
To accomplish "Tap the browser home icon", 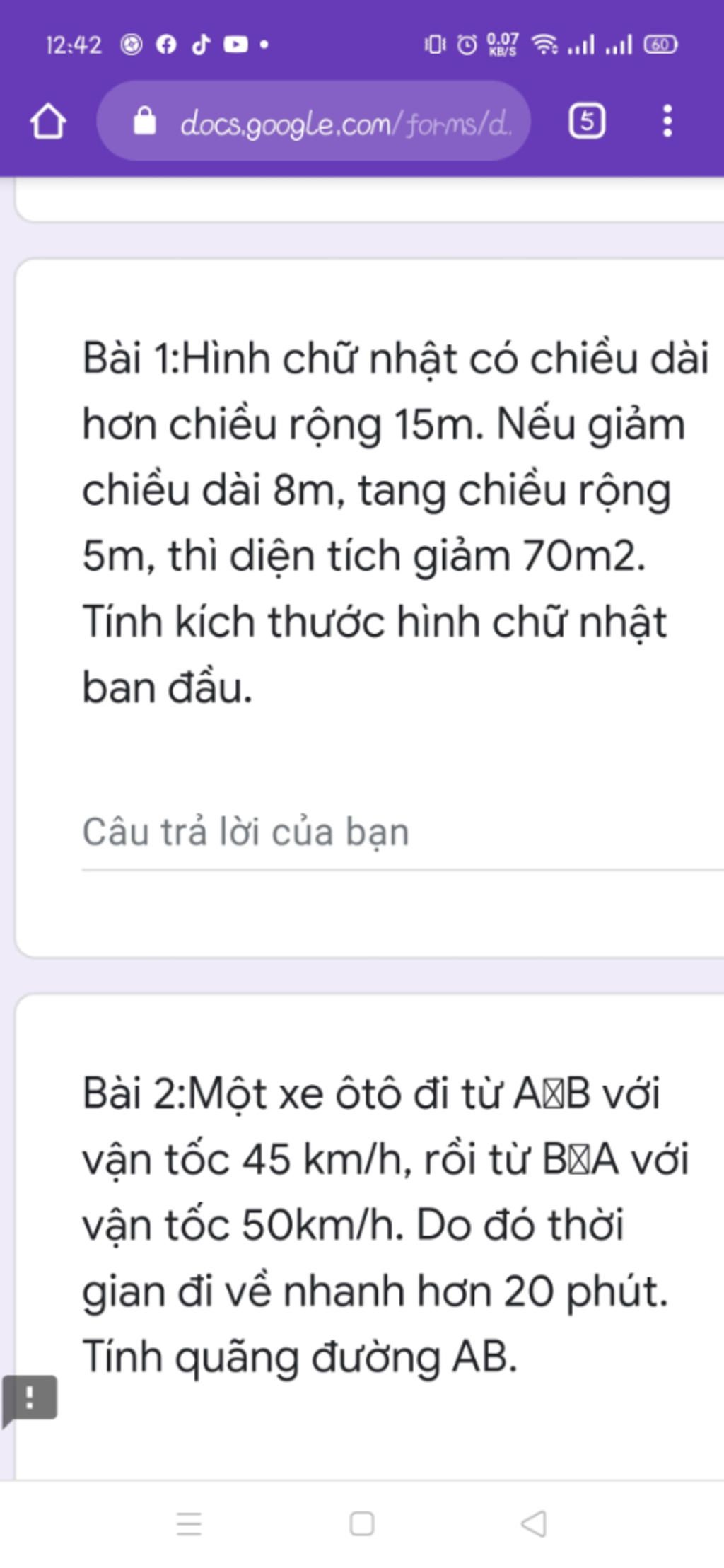I will [48, 121].
